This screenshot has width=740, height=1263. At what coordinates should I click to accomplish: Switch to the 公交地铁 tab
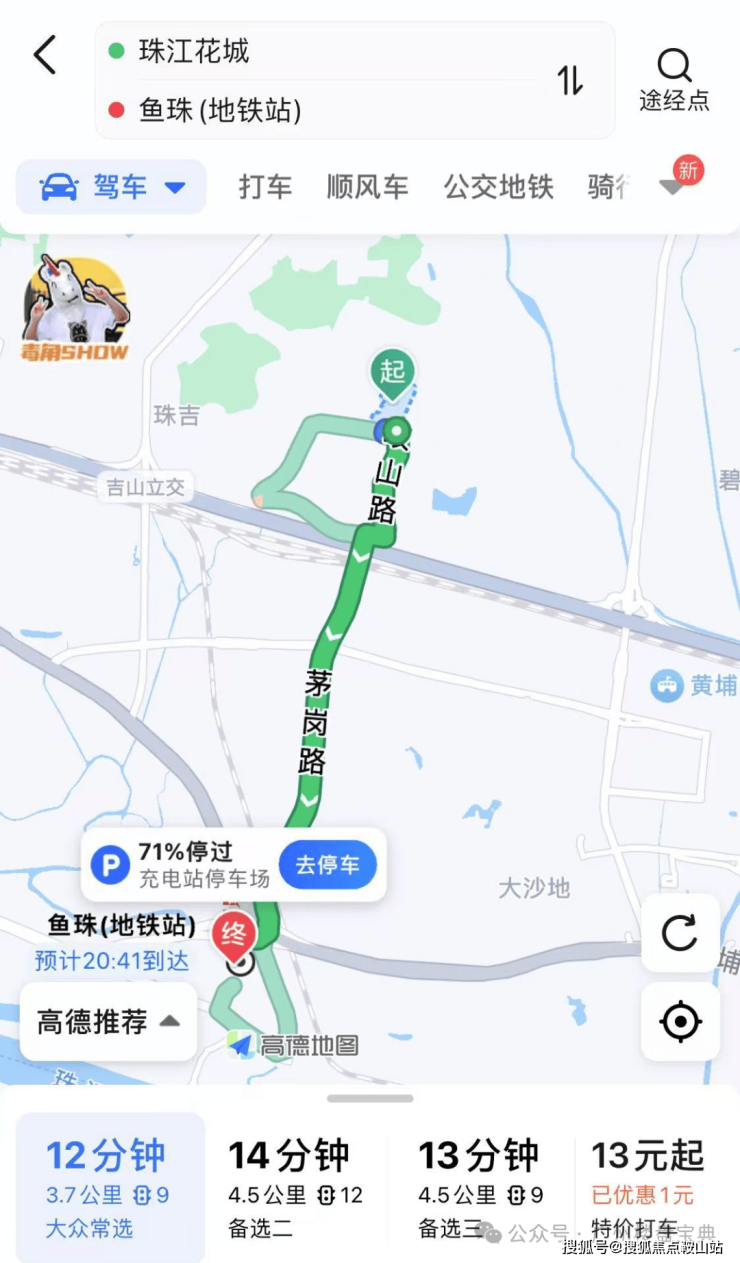[498, 187]
